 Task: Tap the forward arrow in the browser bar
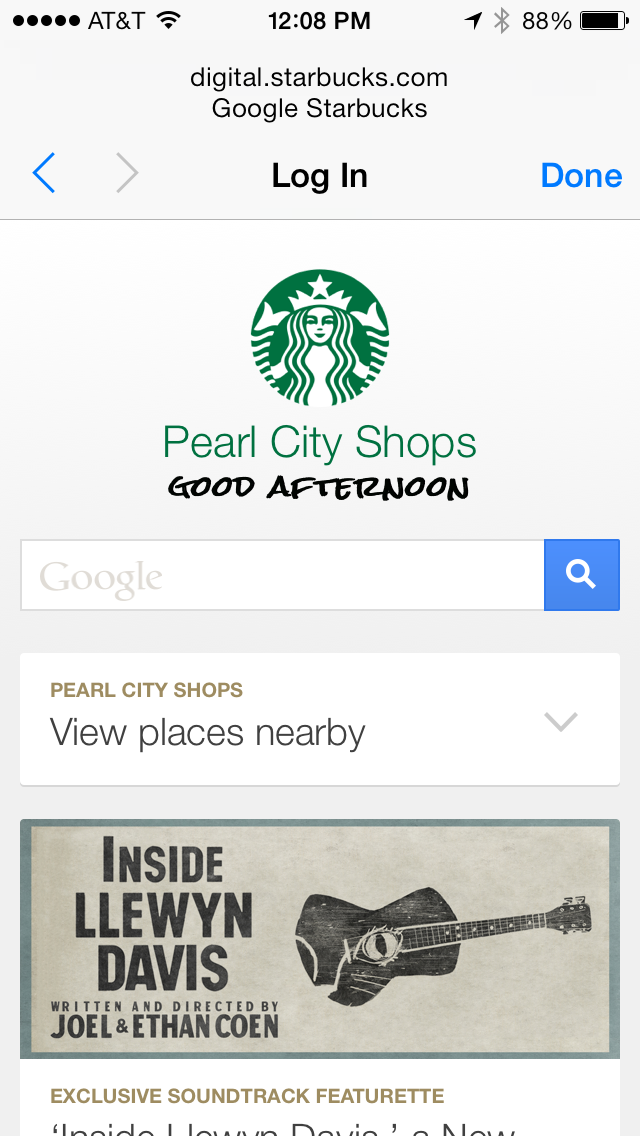(128, 175)
